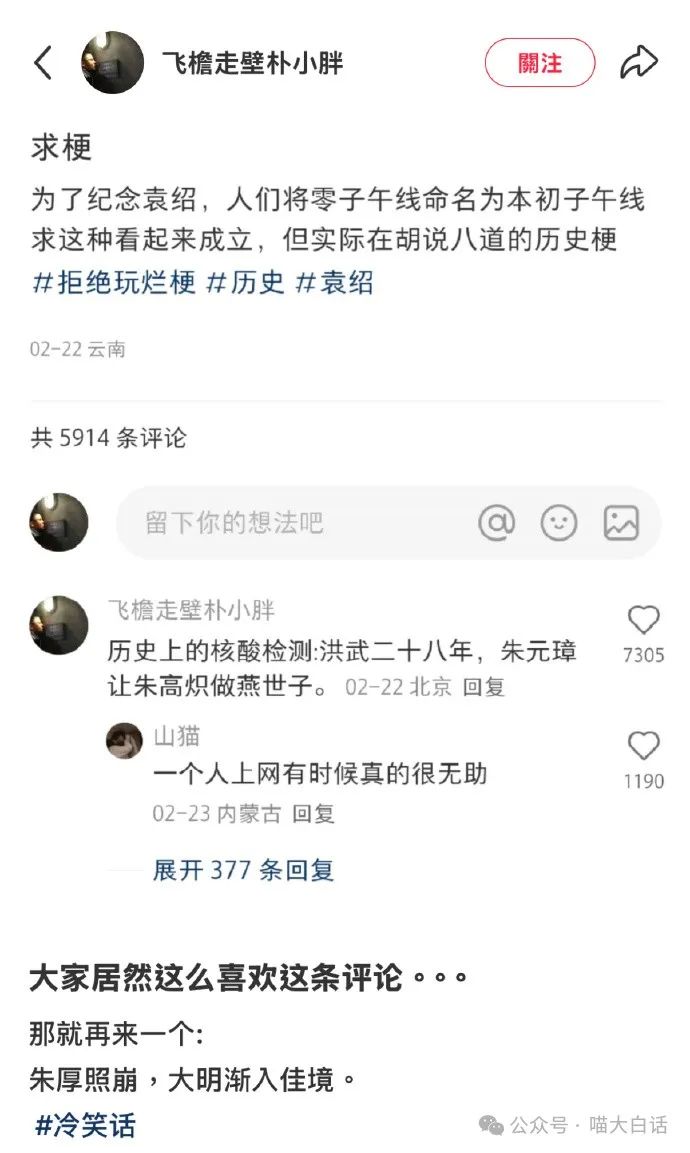Open 飞檐走壁朴小胖's profile from the header avatar
The image size is (690, 1153).
pyautogui.click(x=112, y=63)
